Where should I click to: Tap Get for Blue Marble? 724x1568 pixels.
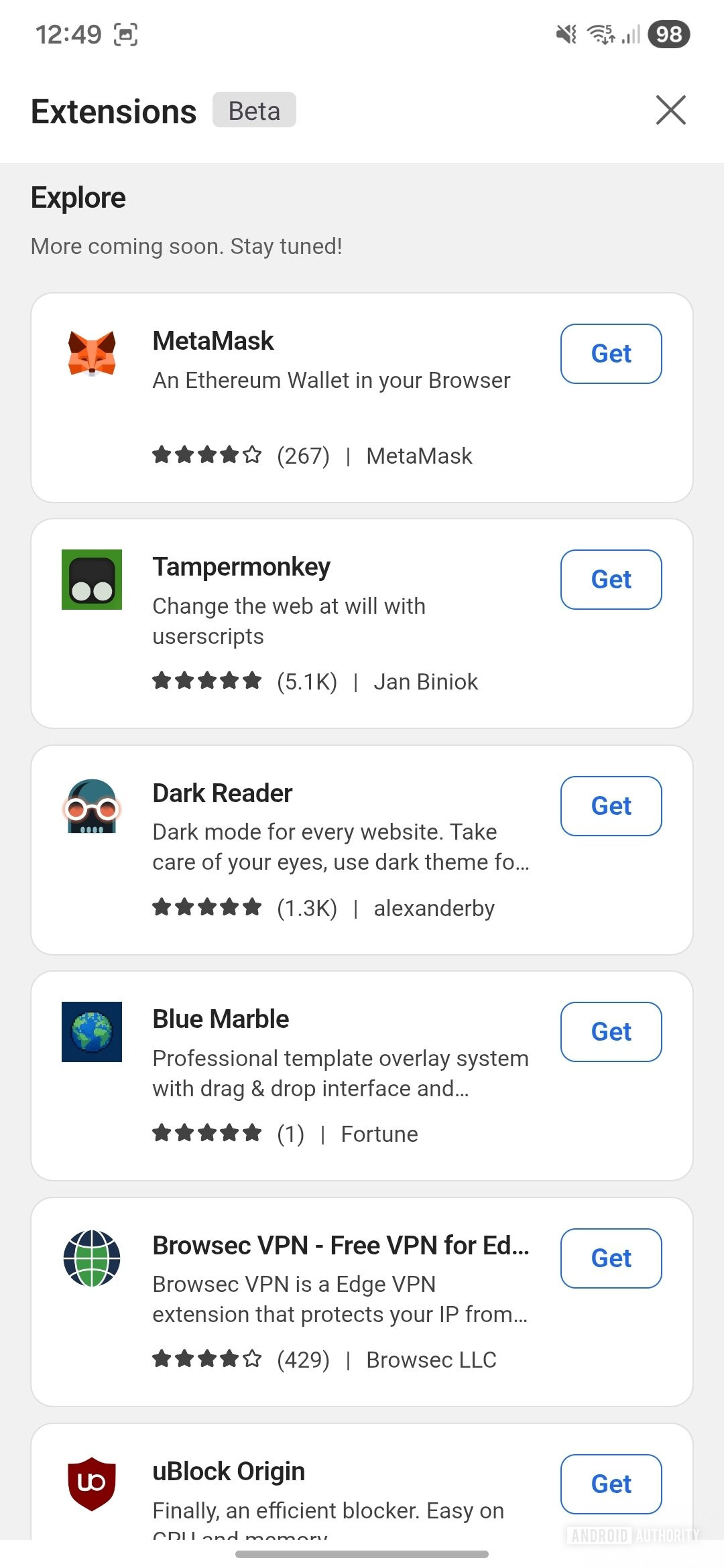tap(610, 1031)
